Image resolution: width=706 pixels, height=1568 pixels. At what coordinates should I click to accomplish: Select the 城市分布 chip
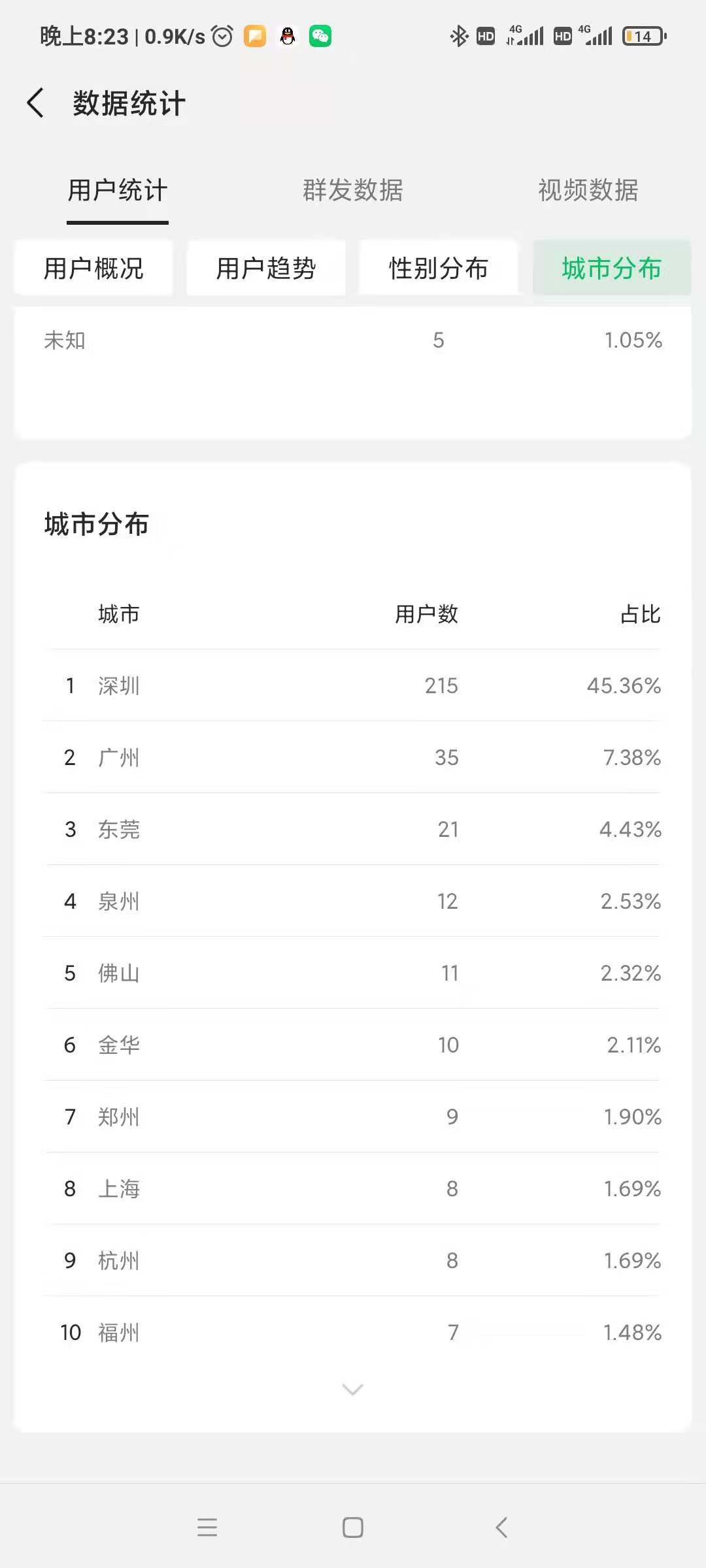(x=612, y=268)
